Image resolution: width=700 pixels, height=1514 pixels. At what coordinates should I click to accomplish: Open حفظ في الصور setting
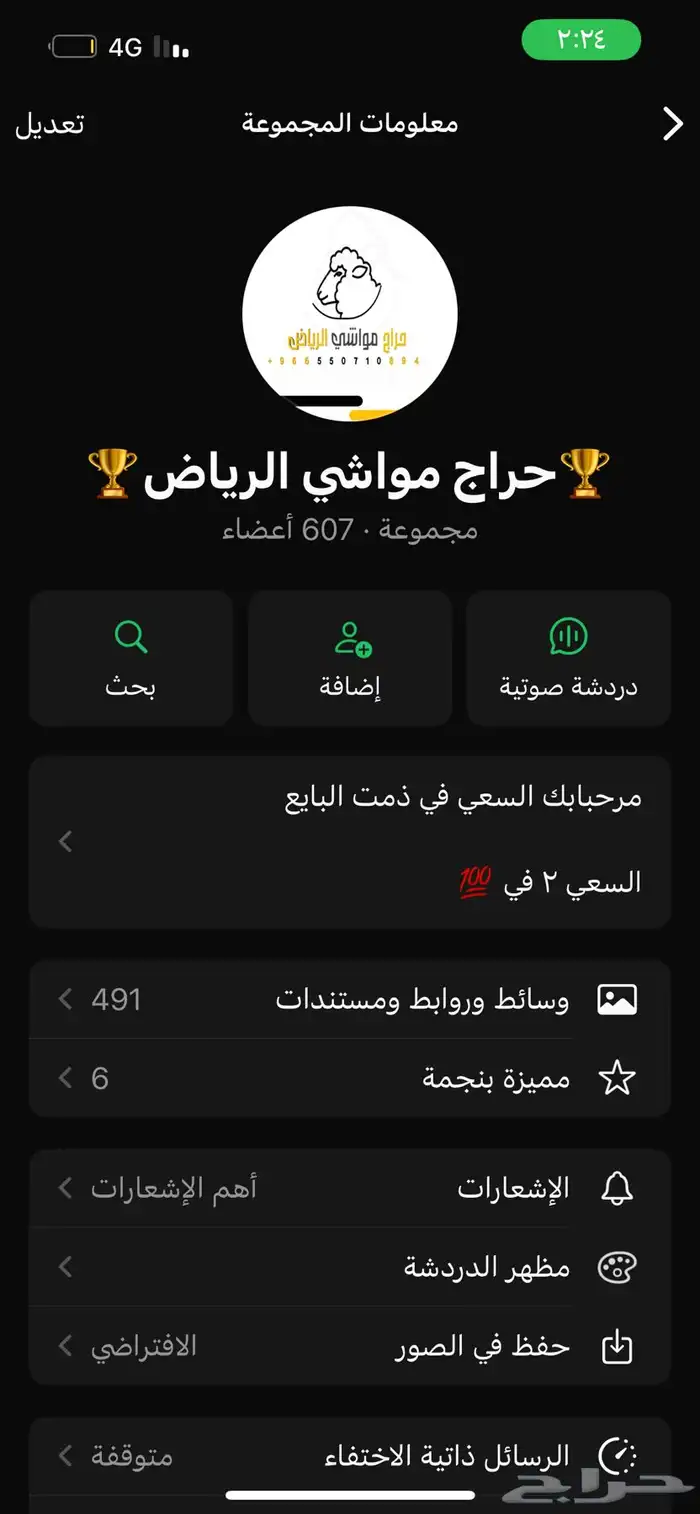[350, 1346]
